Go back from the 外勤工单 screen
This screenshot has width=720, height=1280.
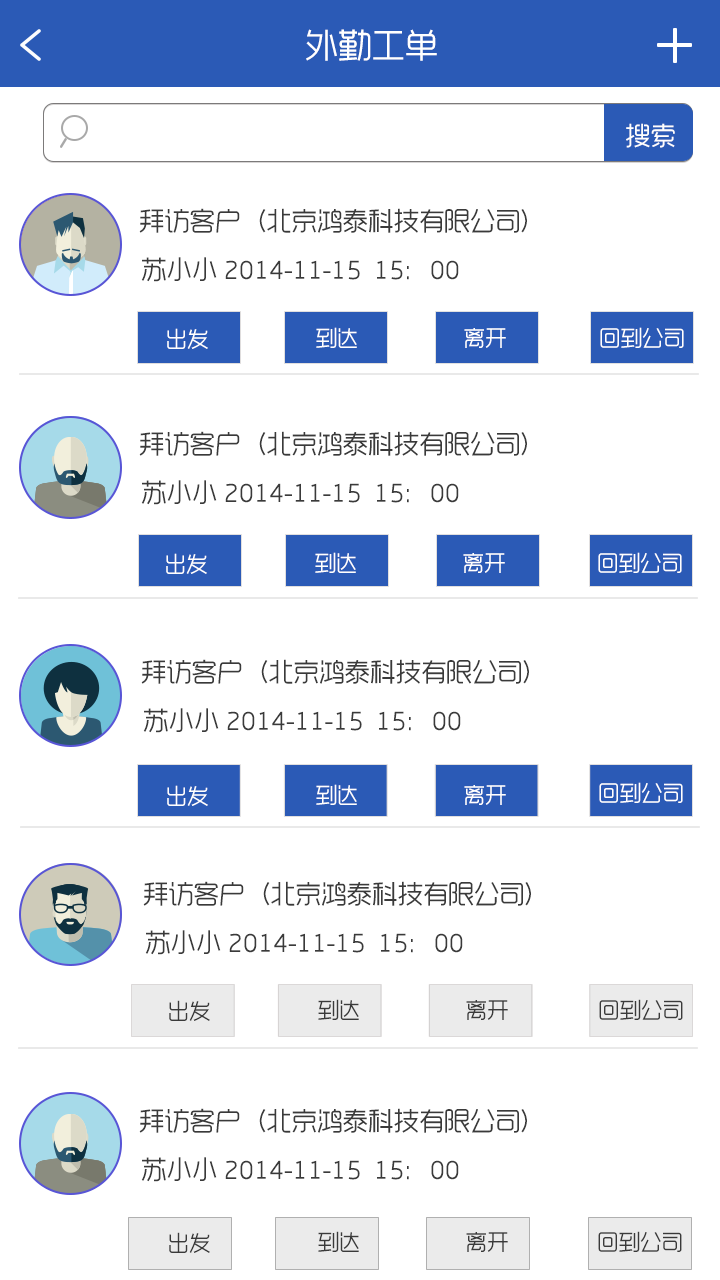32,45
